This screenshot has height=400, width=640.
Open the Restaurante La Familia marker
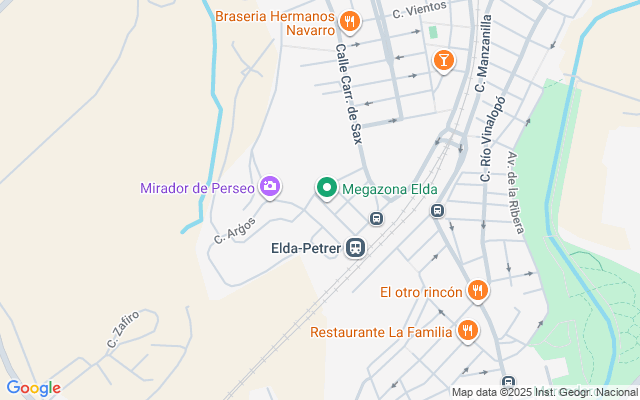click(x=468, y=331)
